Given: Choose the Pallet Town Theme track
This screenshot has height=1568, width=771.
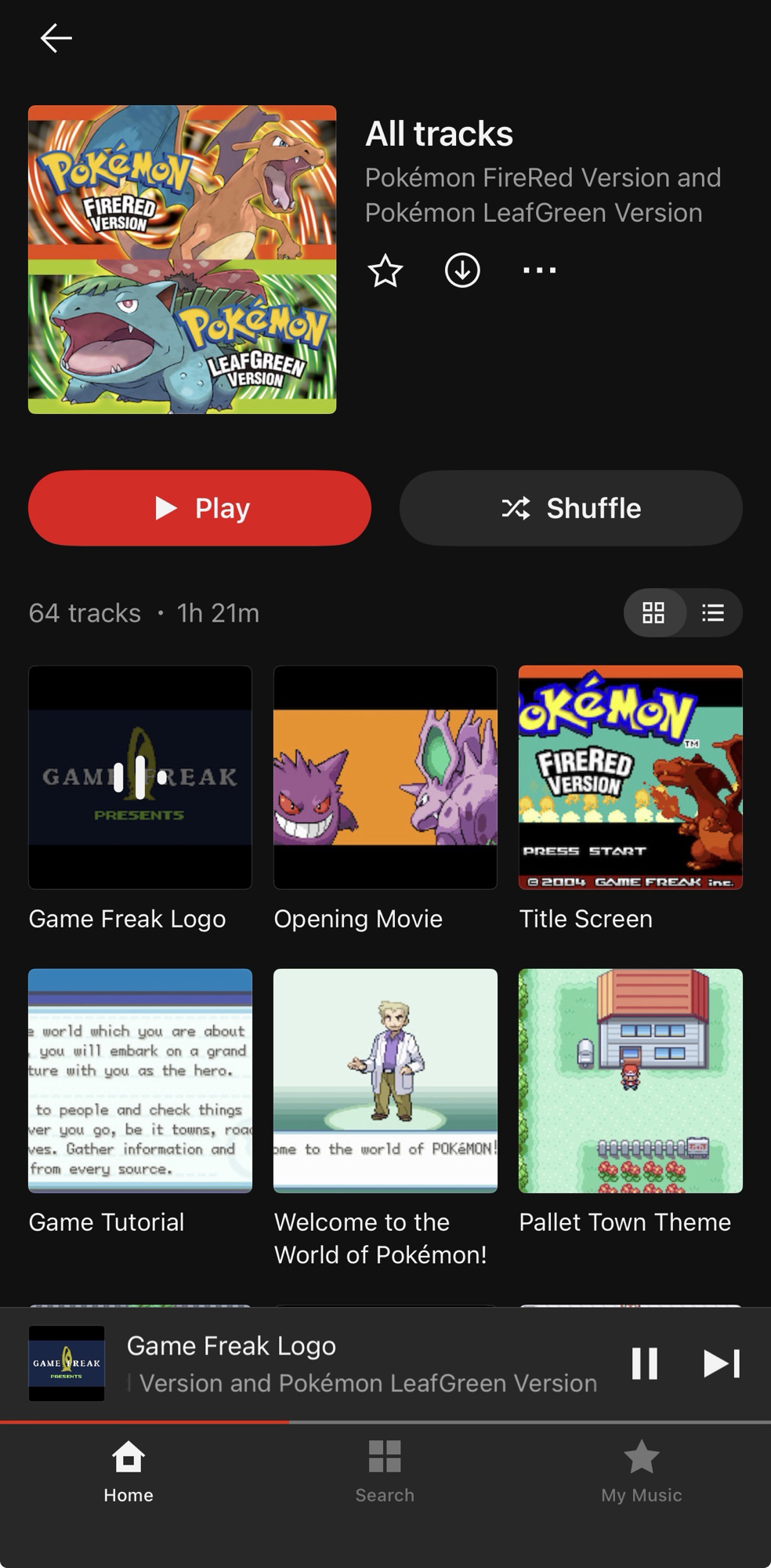Looking at the screenshot, I should coord(630,1080).
